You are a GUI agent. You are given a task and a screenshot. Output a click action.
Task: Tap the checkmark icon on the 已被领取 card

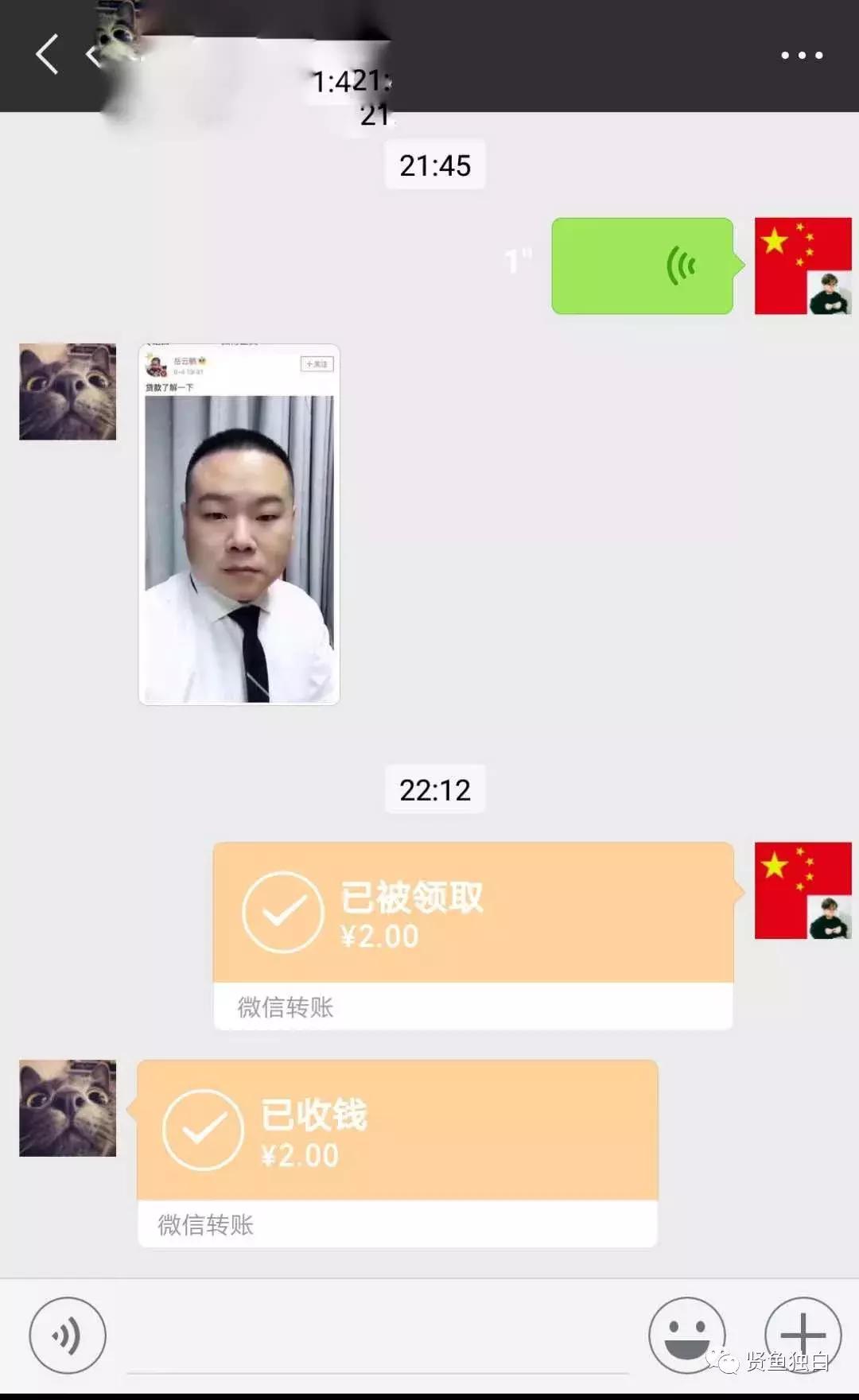tap(280, 910)
